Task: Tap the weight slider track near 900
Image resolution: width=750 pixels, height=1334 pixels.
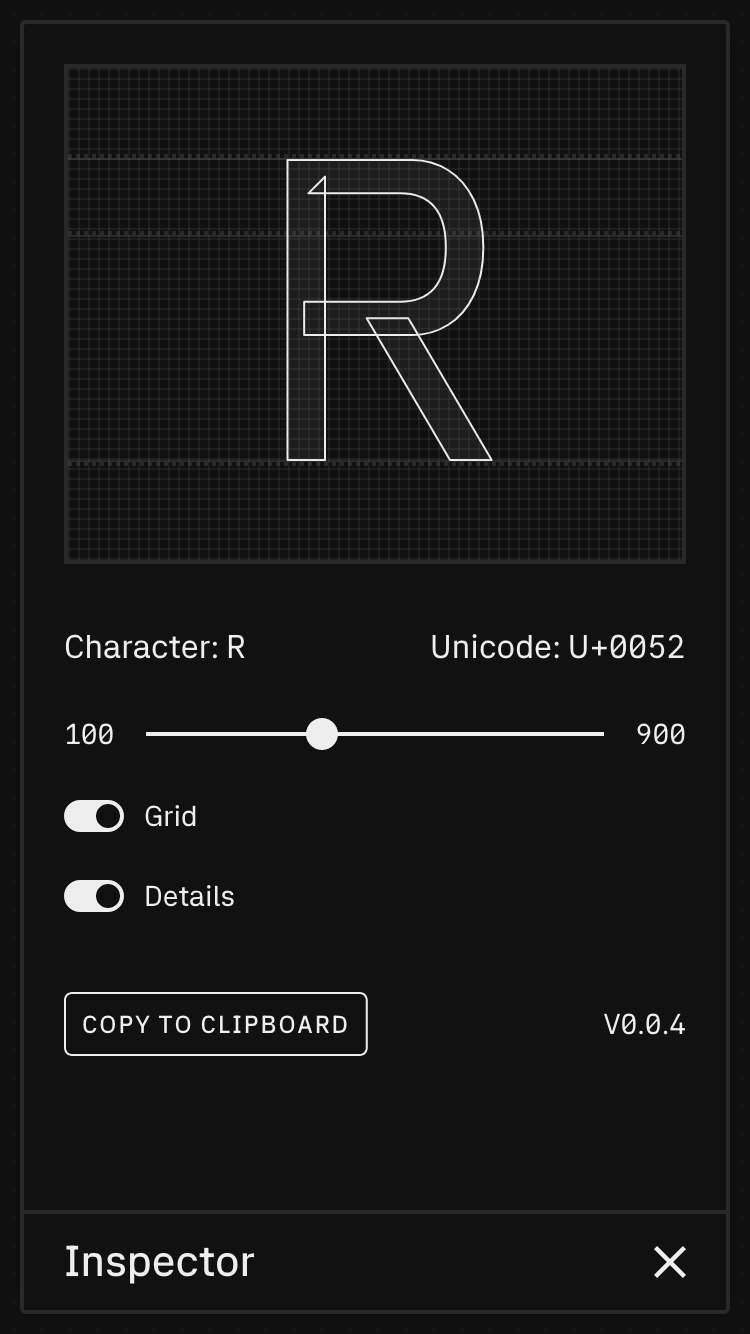Action: pyautogui.click(x=590, y=734)
